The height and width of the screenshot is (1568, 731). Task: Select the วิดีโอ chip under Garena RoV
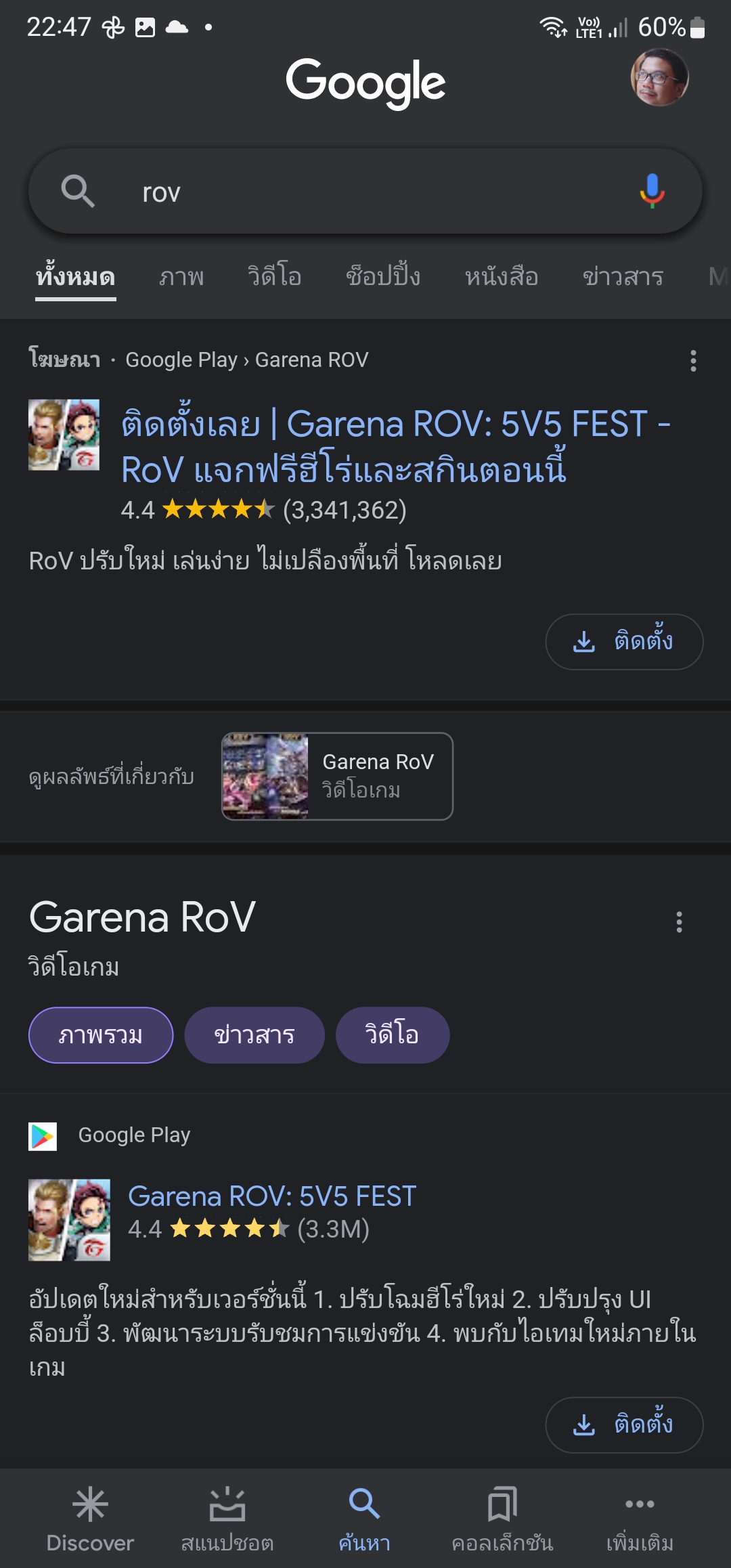[393, 1035]
